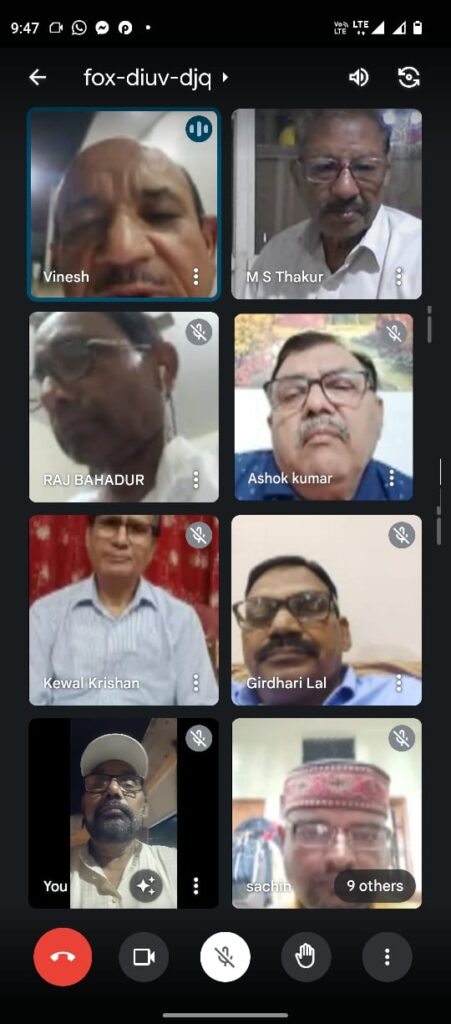The width and height of the screenshot is (451, 1024).
Task: Open more call options menu
Action: pyautogui.click(x=387, y=957)
